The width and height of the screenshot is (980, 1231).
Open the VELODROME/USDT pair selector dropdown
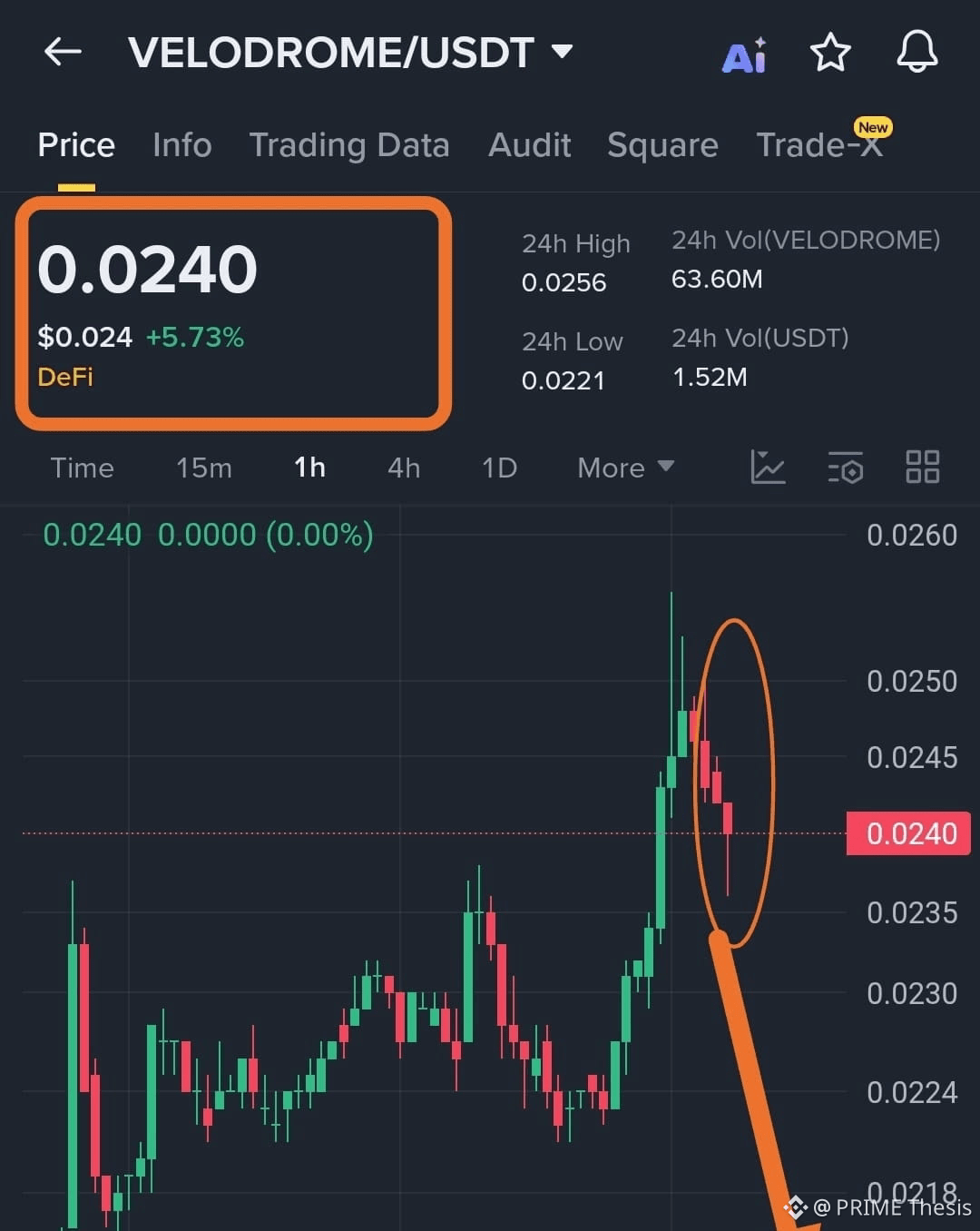pos(562,52)
